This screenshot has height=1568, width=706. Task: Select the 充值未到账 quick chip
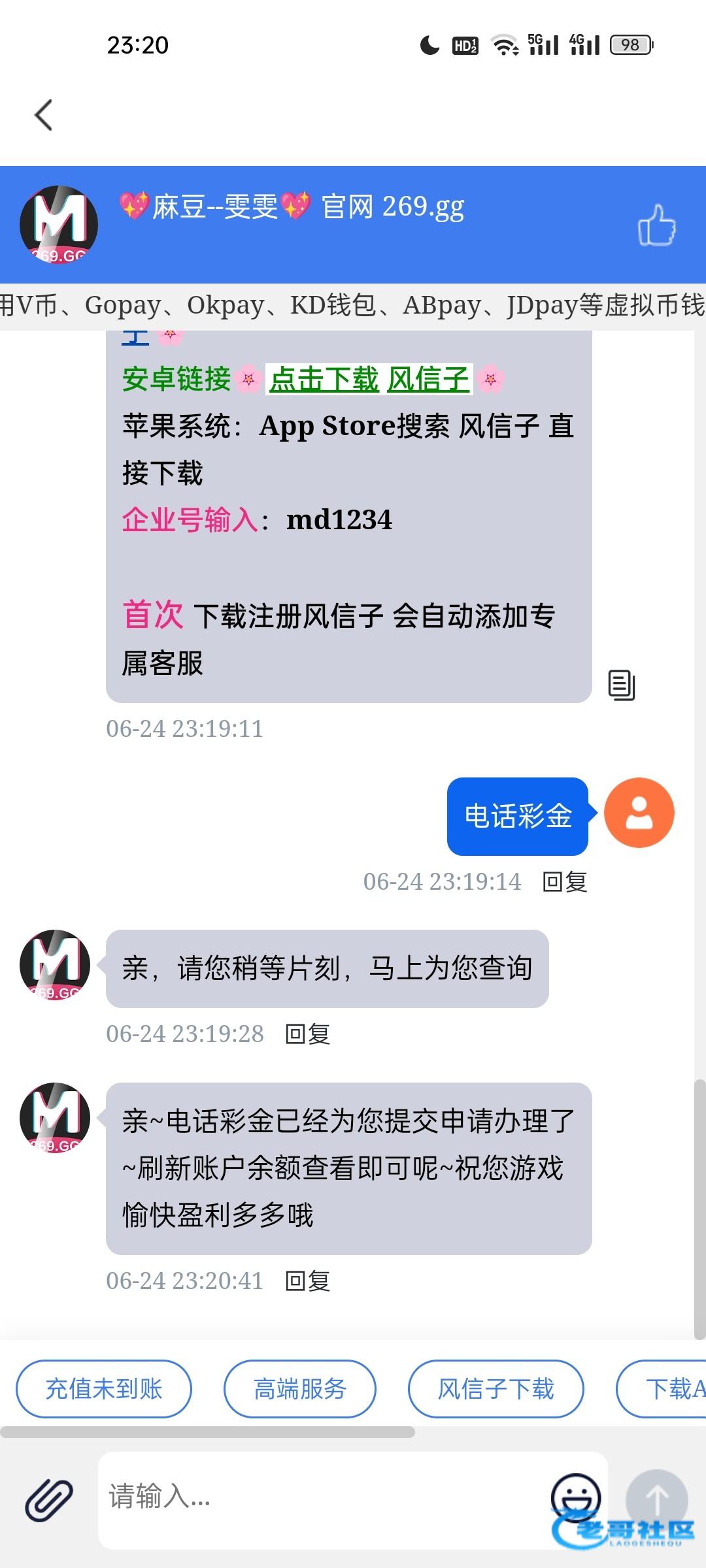pos(104,1389)
